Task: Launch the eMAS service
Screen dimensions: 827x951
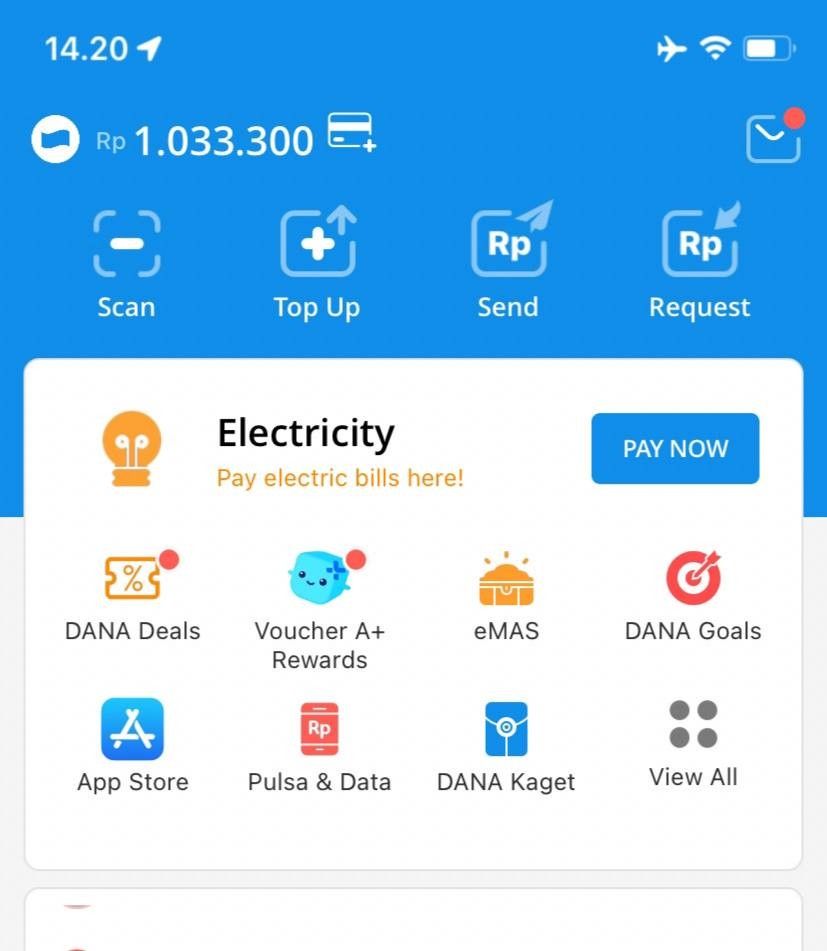Action: coord(506,596)
